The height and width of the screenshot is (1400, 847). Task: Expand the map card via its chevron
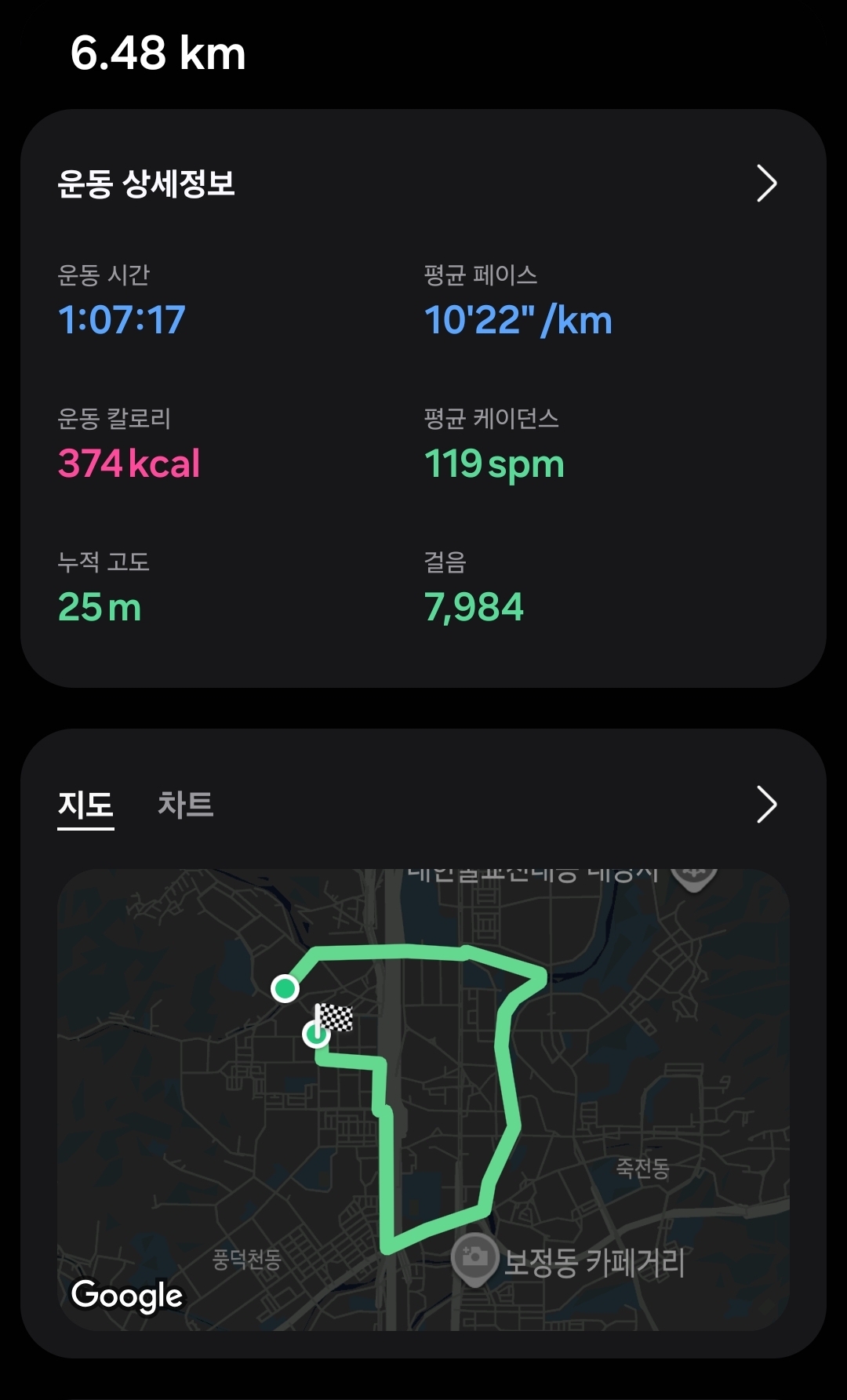(766, 805)
